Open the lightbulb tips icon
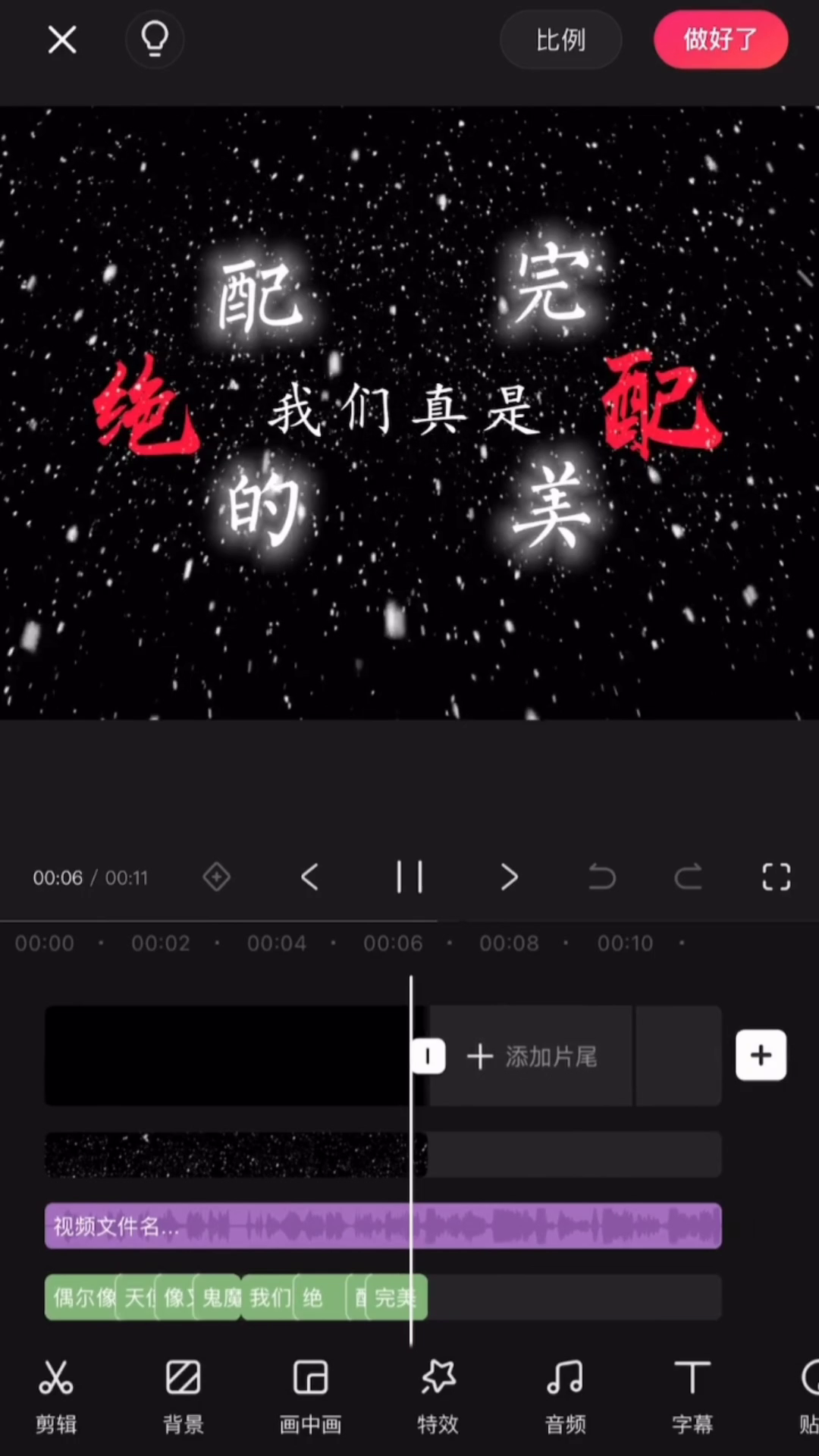The height and width of the screenshot is (1456, 819). (155, 39)
